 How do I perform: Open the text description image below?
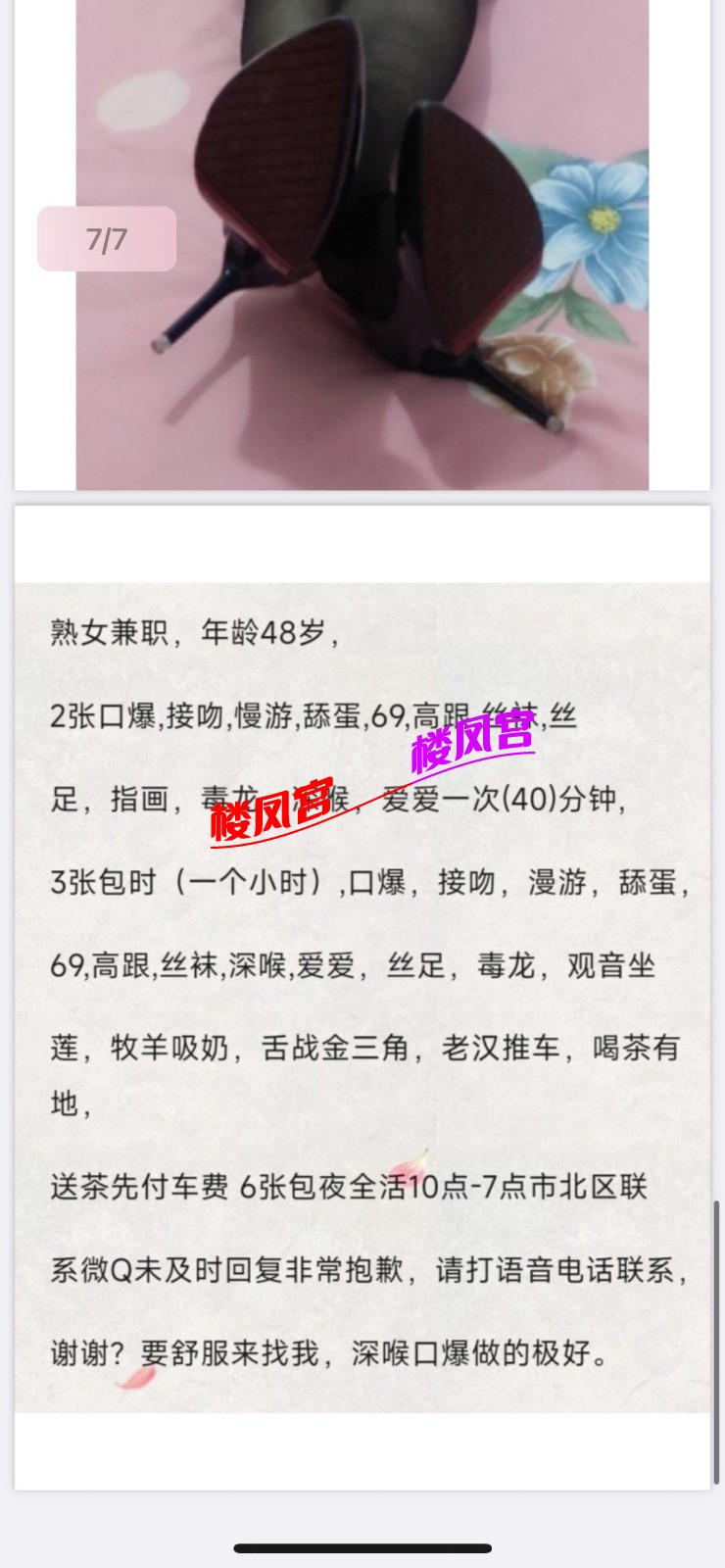tap(362, 995)
